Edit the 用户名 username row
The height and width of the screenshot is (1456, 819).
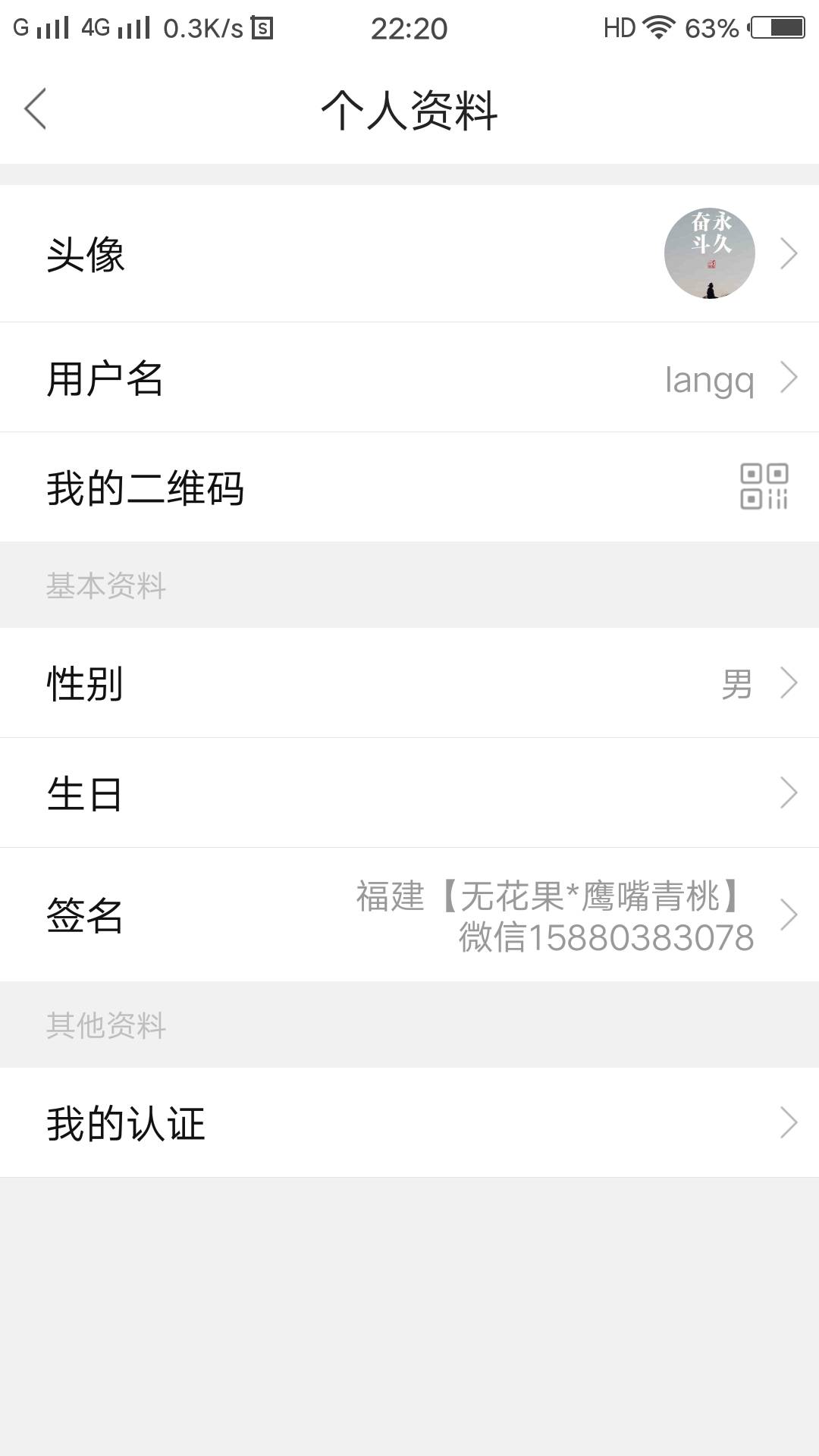click(x=409, y=378)
